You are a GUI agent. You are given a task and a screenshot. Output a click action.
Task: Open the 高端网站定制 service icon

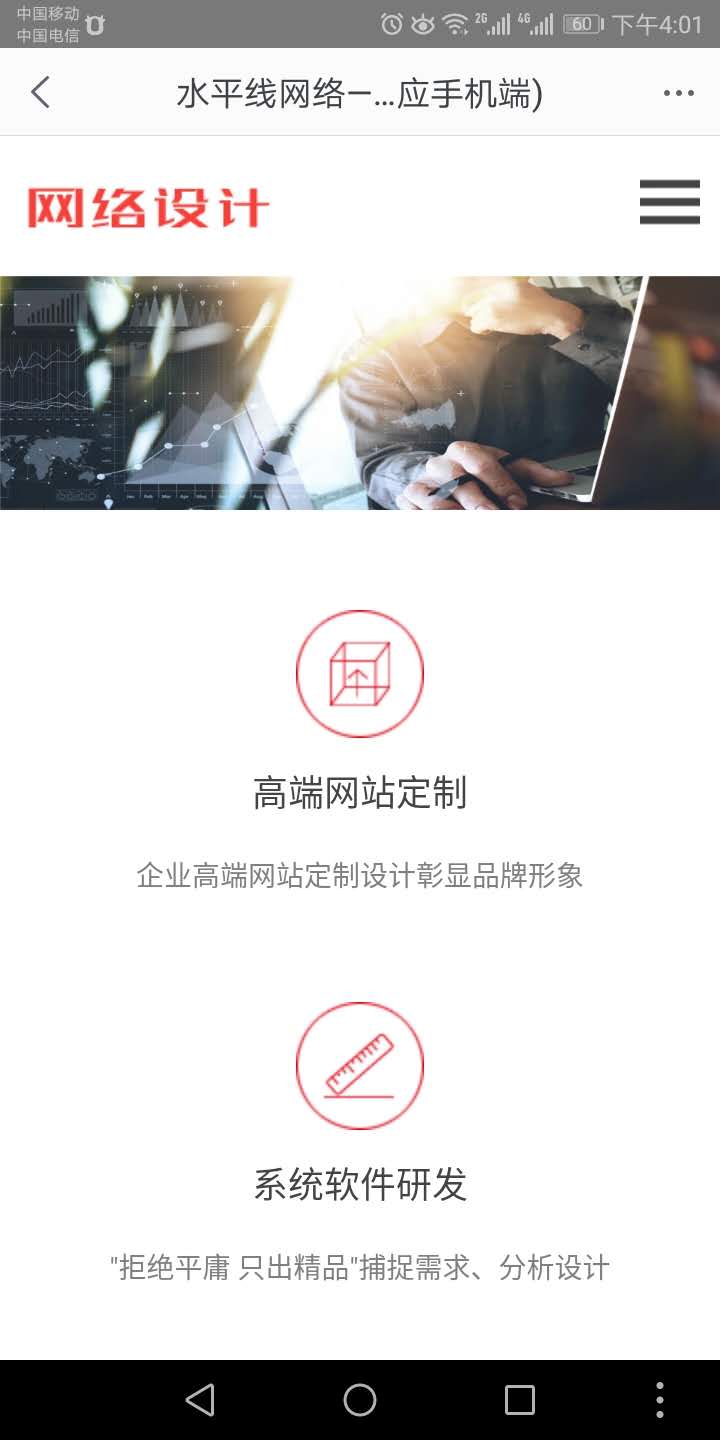click(x=360, y=674)
